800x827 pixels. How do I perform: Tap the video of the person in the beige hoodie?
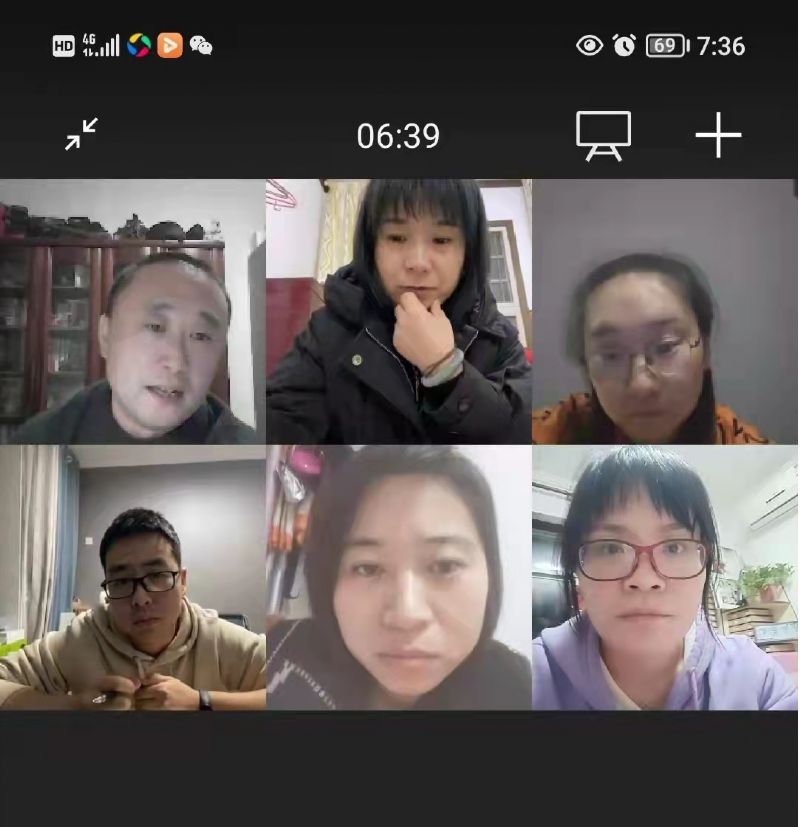(133, 577)
